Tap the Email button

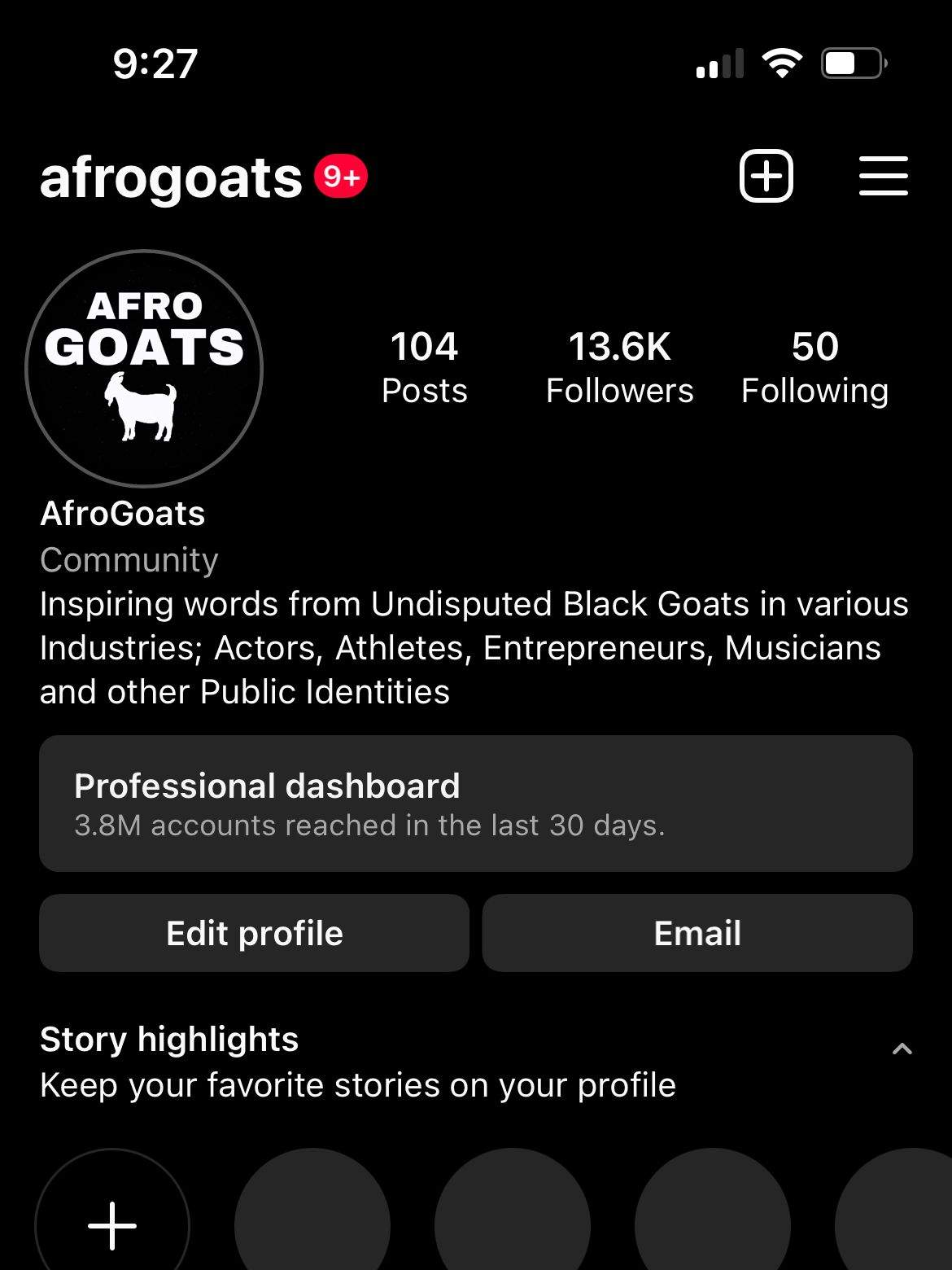tap(697, 933)
